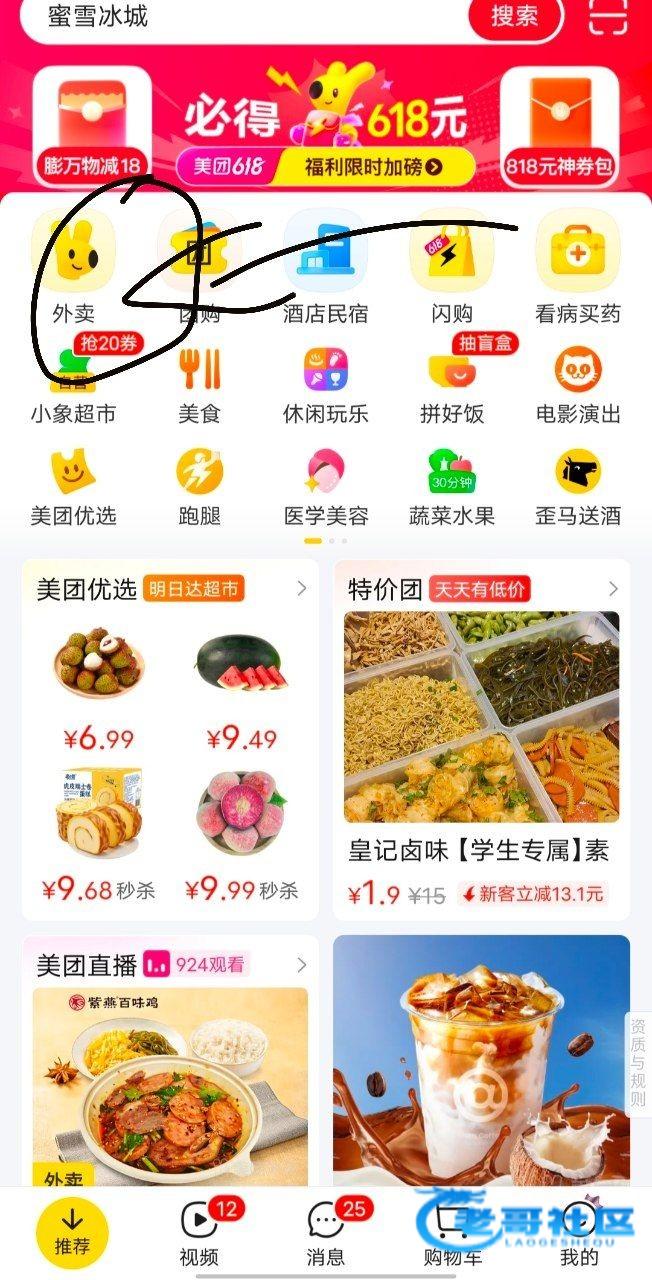Open 歪马送酒

point(578,487)
